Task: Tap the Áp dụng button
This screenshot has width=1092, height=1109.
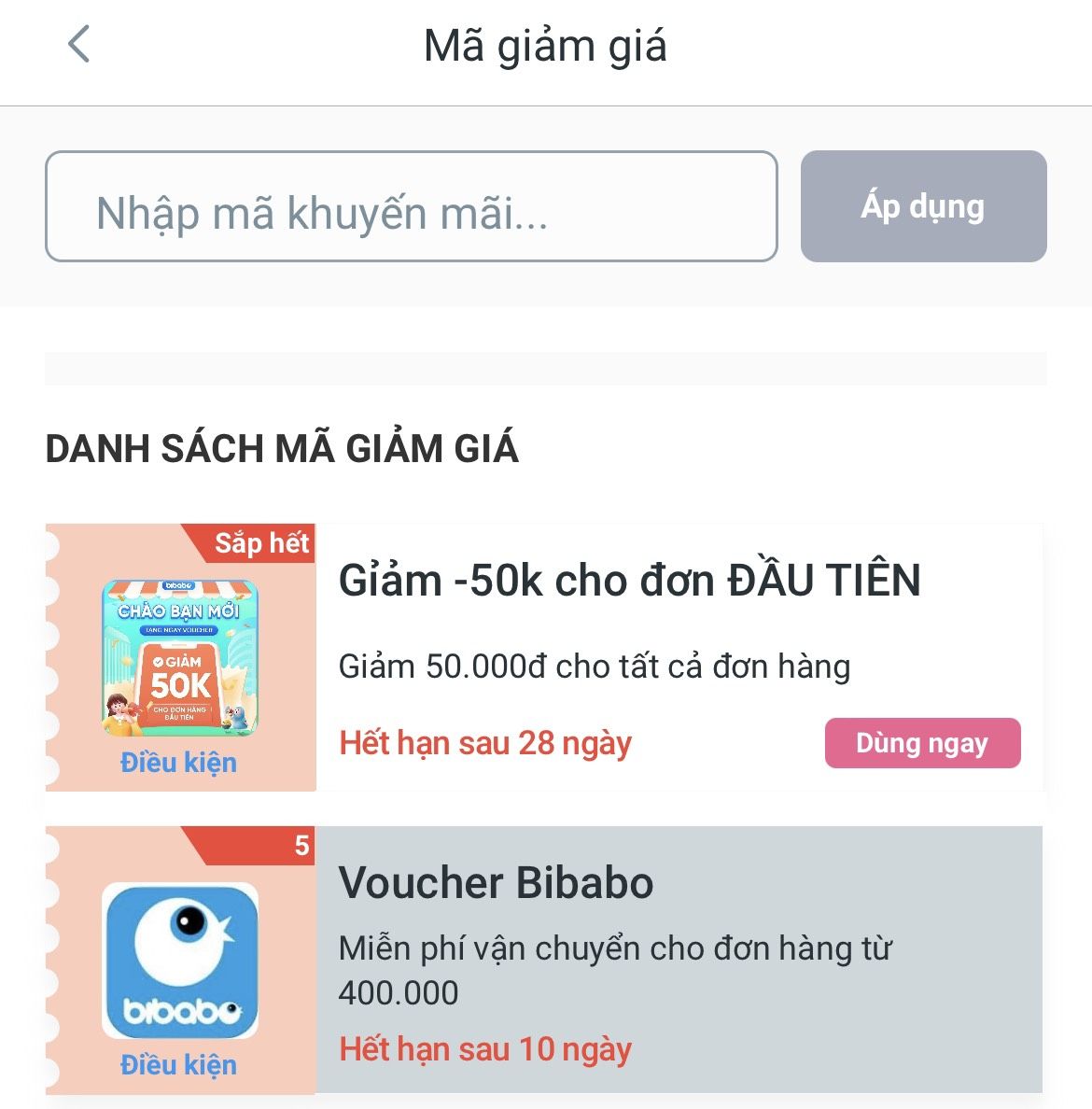Action: click(x=923, y=206)
